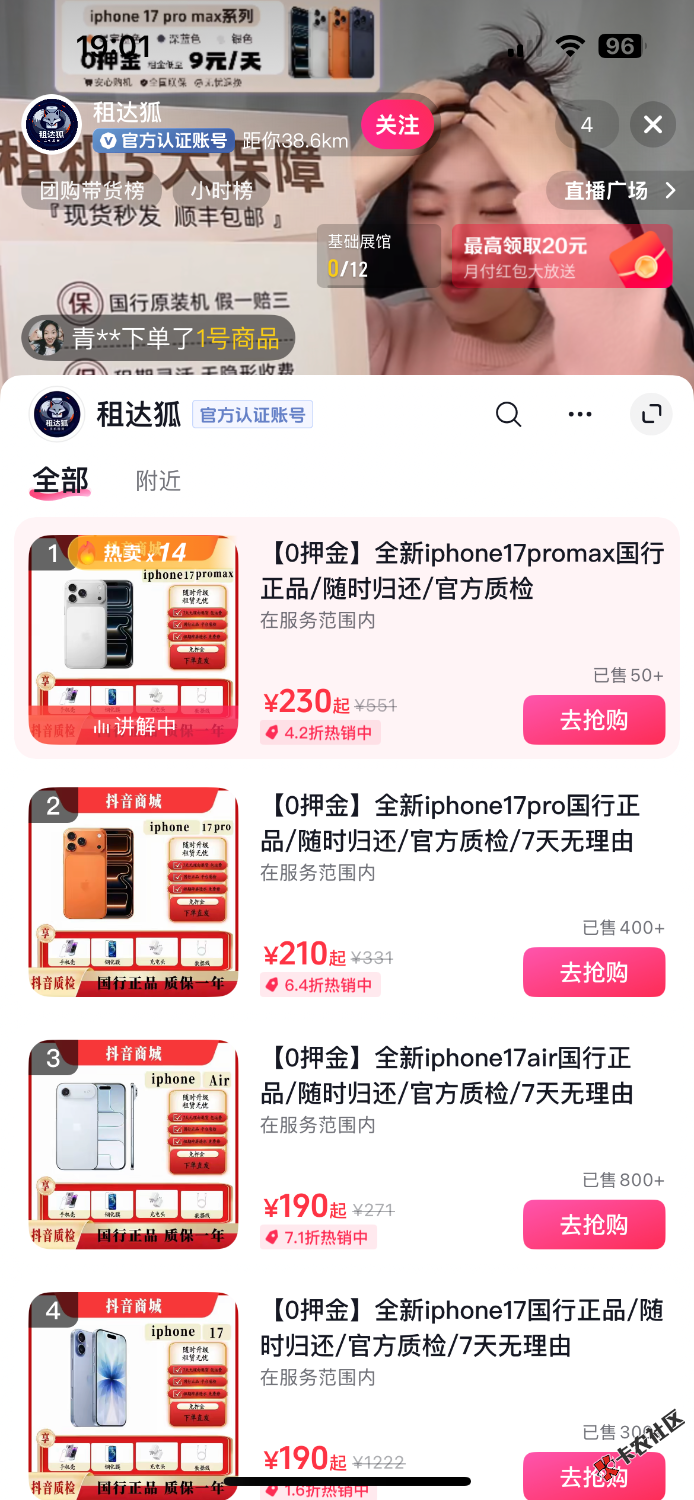The width and height of the screenshot is (694, 1500).
Task: Open the 全新iphone17国行正品 product listing
Action: pyautogui.click(x=462, y=1327)
